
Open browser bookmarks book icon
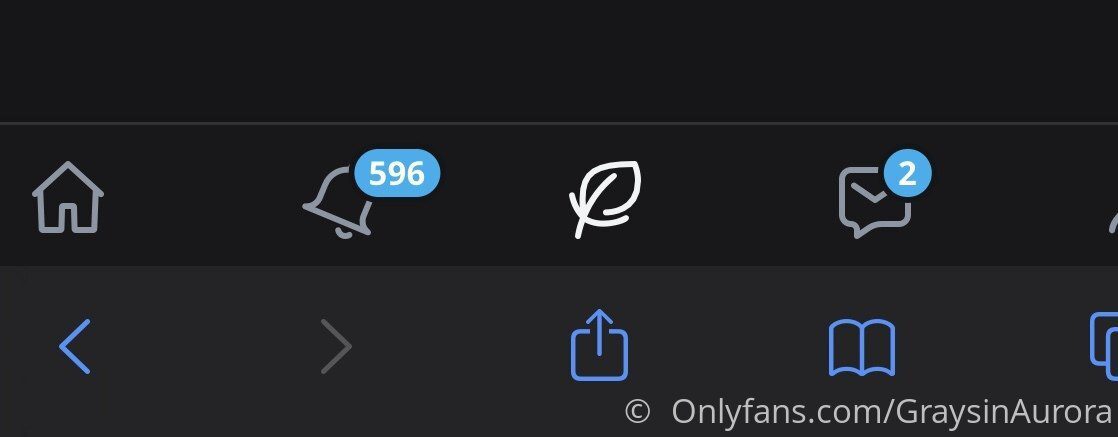coord(861,347)
